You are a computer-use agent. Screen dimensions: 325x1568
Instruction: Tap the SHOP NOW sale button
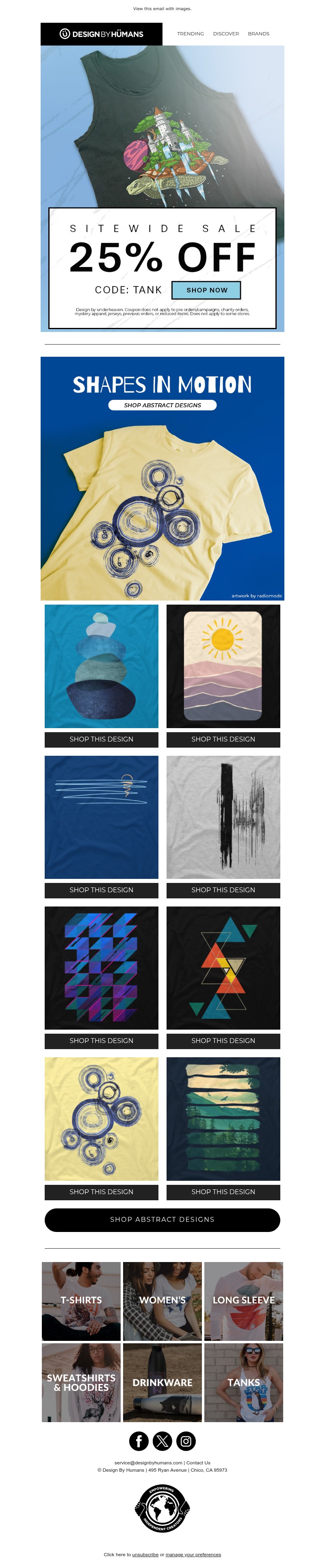coord(206,291)
